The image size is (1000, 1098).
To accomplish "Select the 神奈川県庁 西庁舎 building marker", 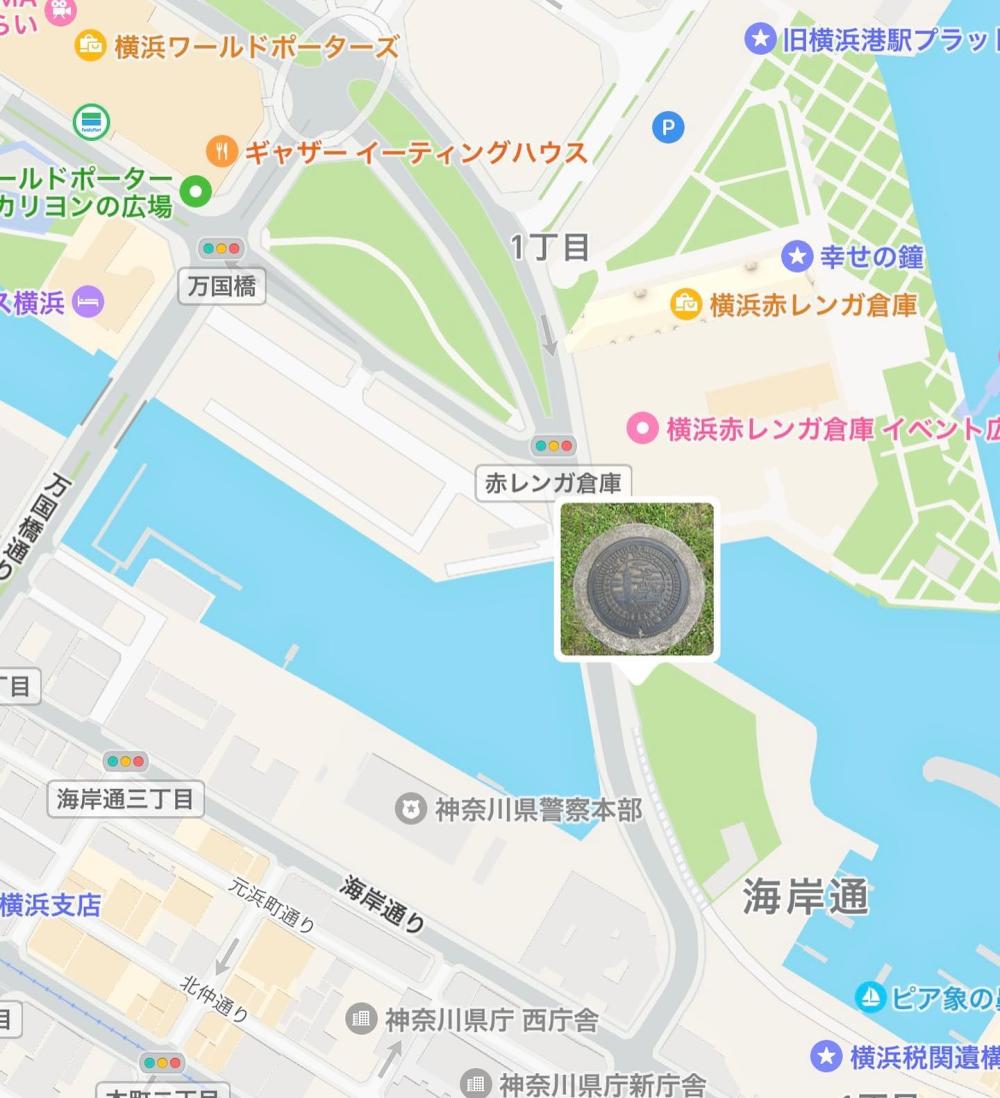I will 361,1019.
